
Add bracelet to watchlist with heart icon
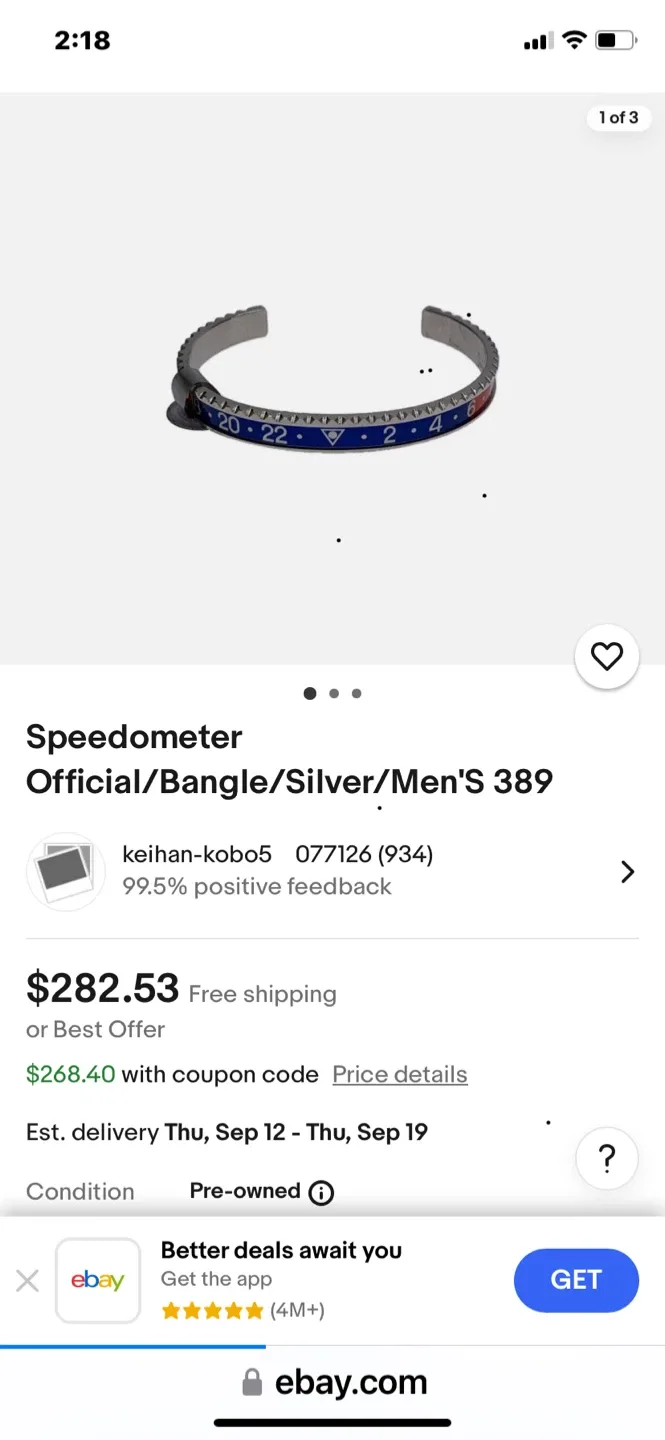[606, 657]
